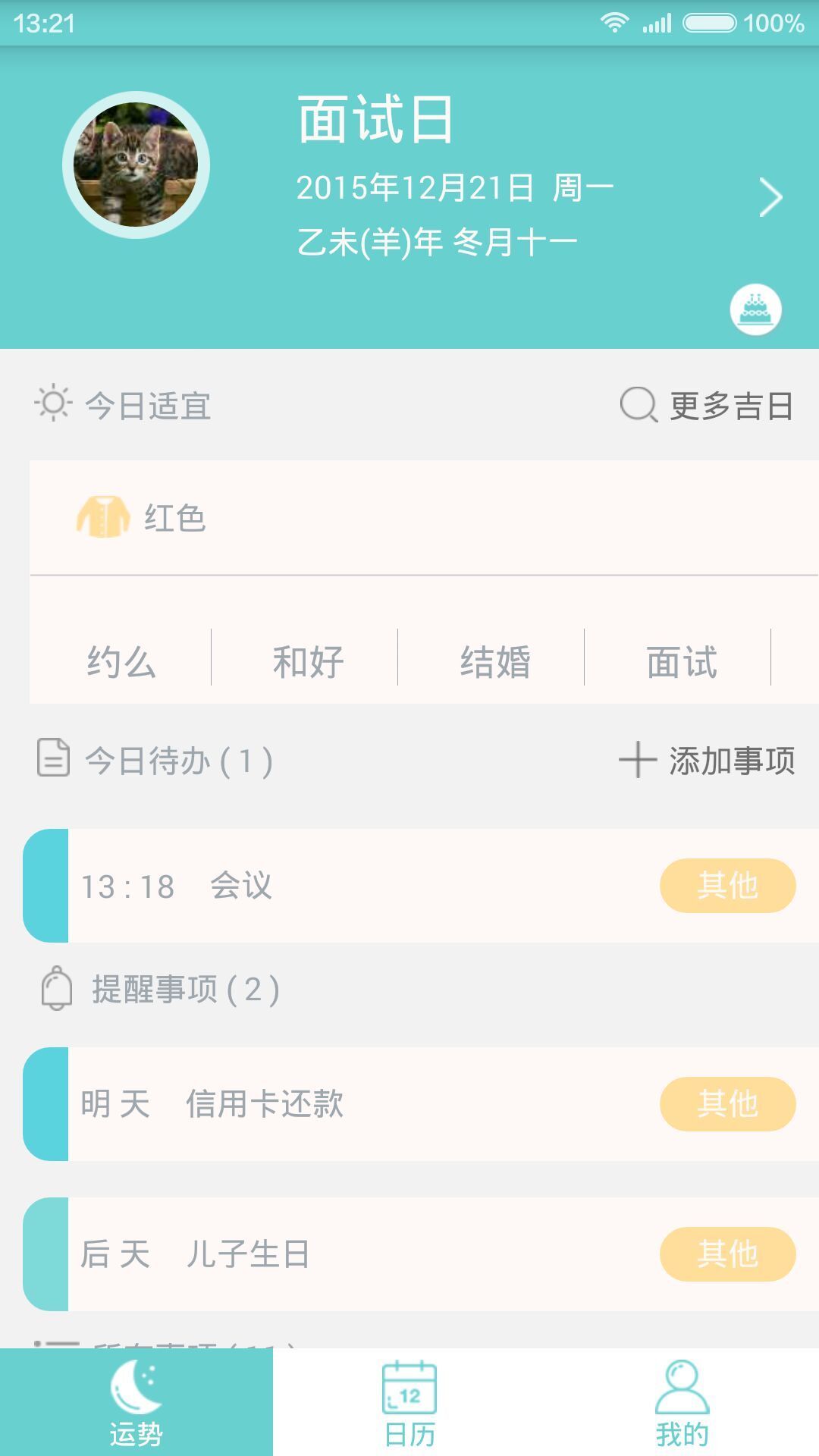Image resolution: width=819 pixels, height=1456 pixels.
Task: Choose the 结婚 suitable activity
Action: click(494, 662)
